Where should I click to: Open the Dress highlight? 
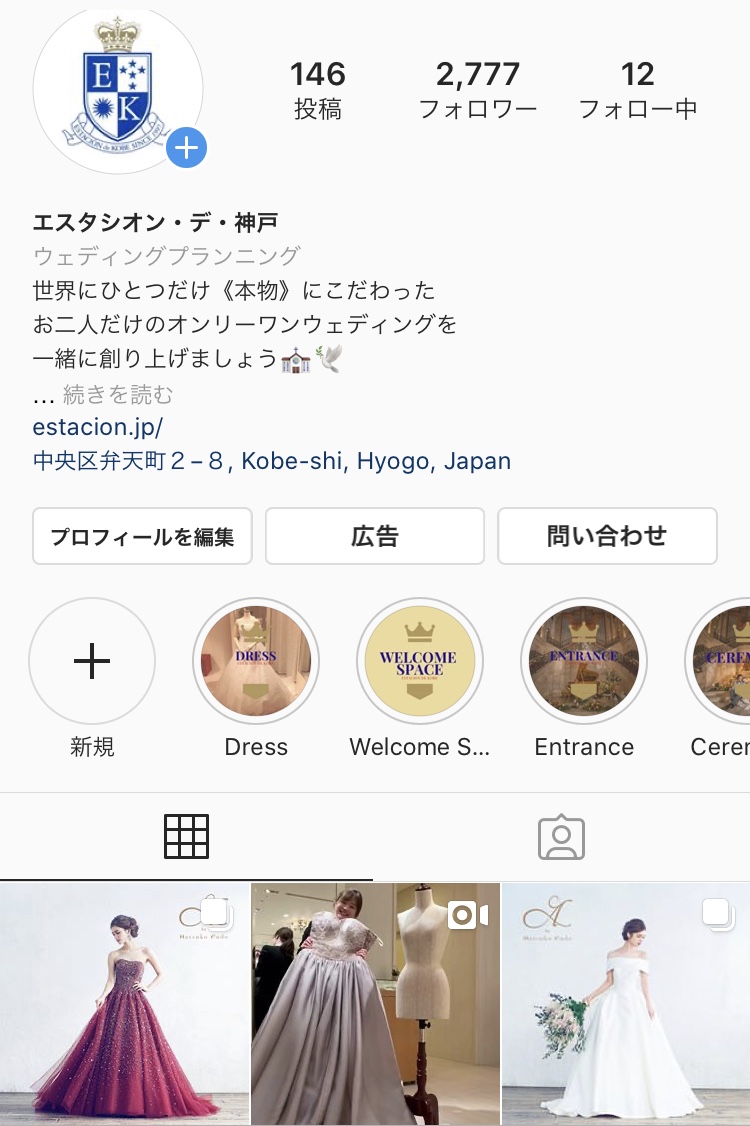click(x=256, y=661)
